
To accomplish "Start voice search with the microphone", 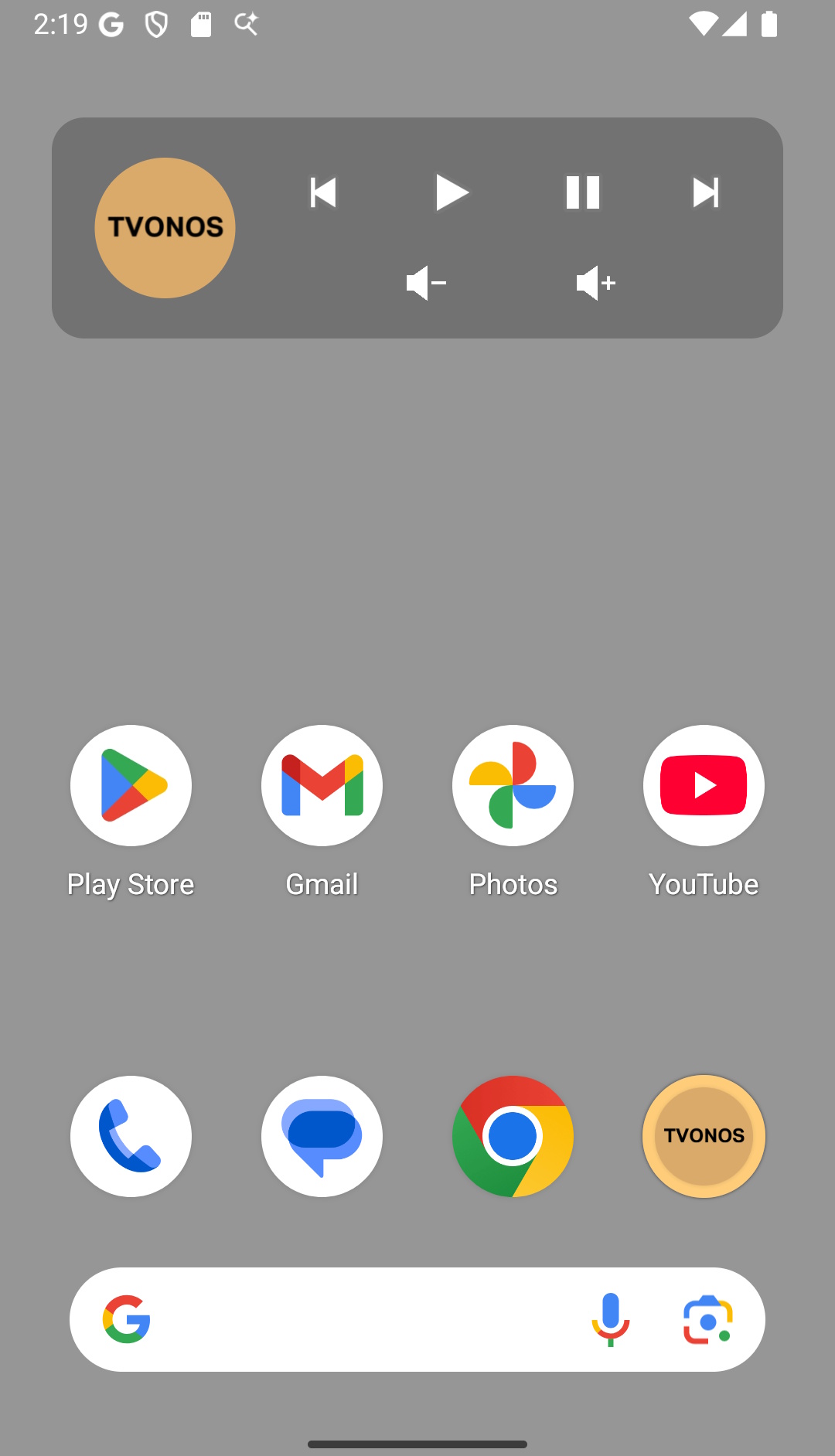I will point(611,1319).
